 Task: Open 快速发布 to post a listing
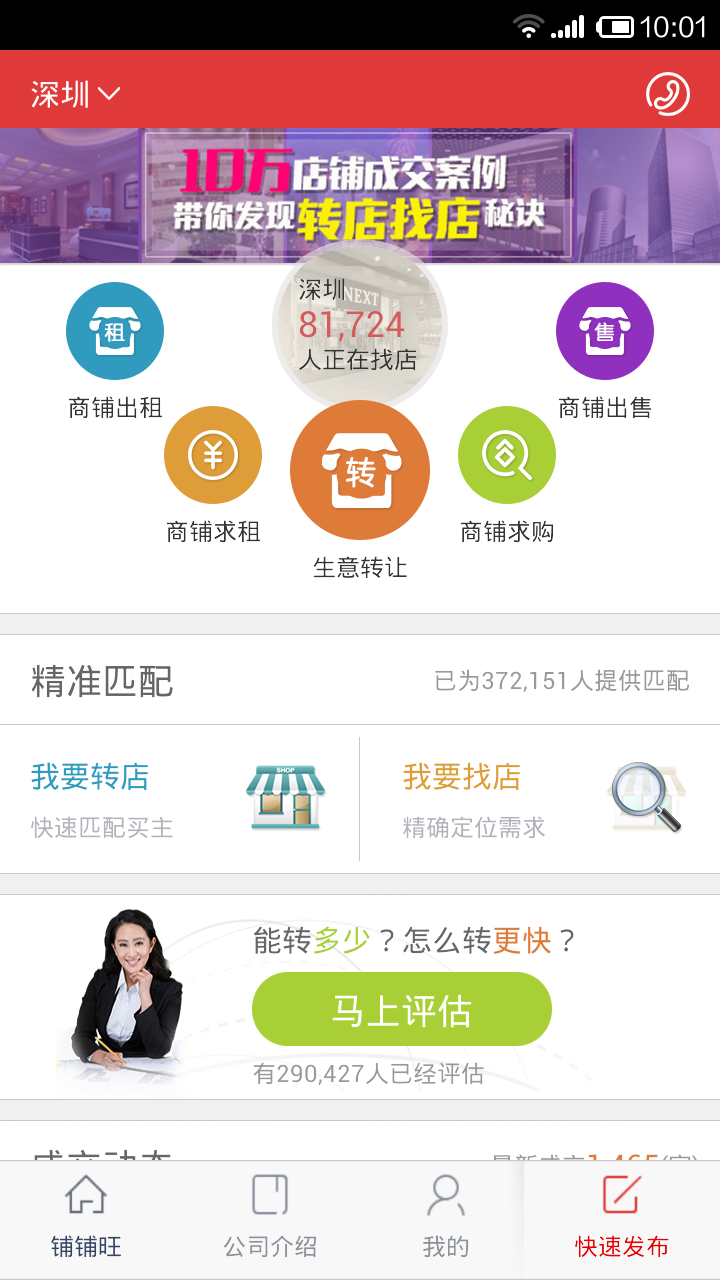[x=622, y=1218]
